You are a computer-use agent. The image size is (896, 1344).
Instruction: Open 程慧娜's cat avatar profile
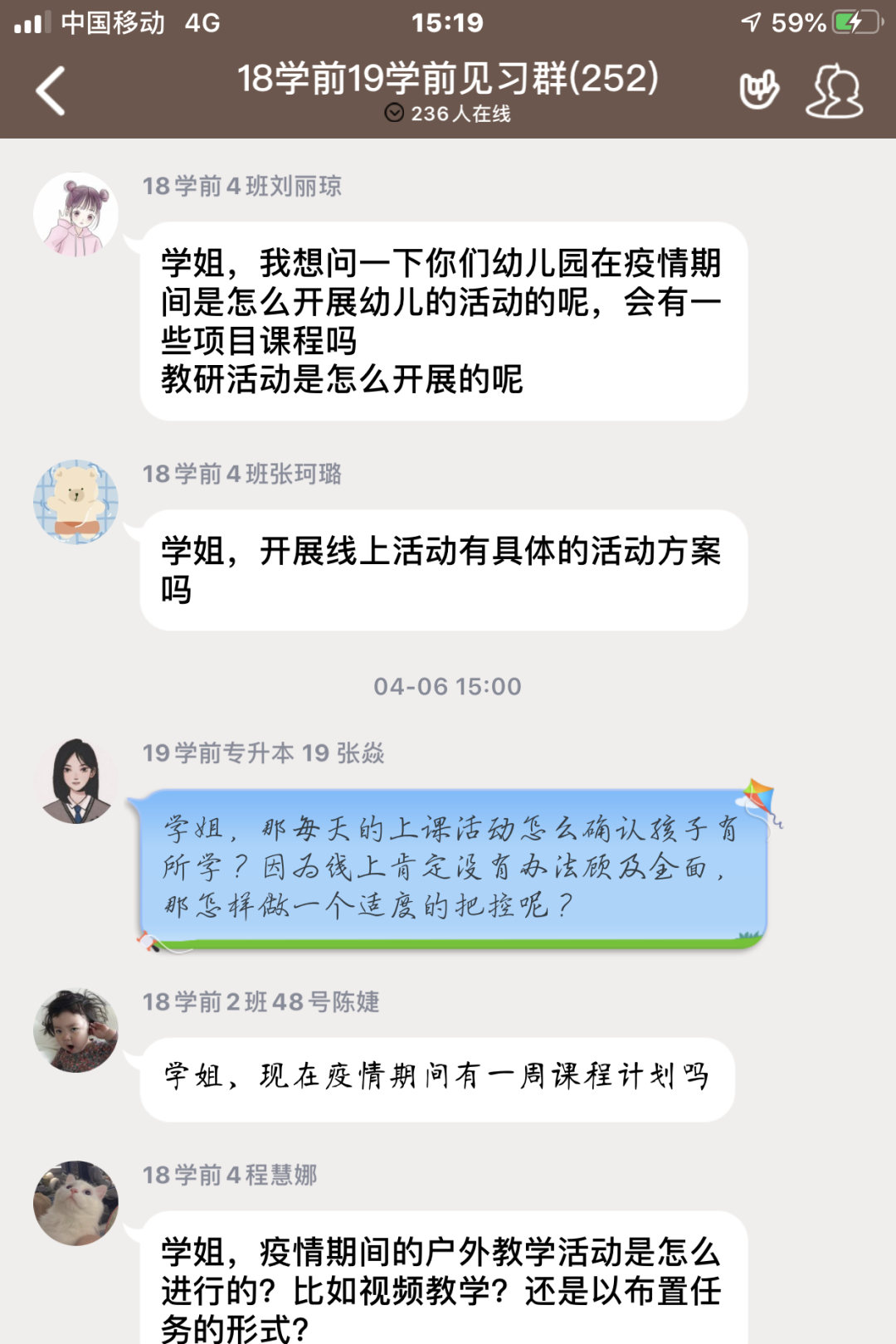[x=75, y=1203]
